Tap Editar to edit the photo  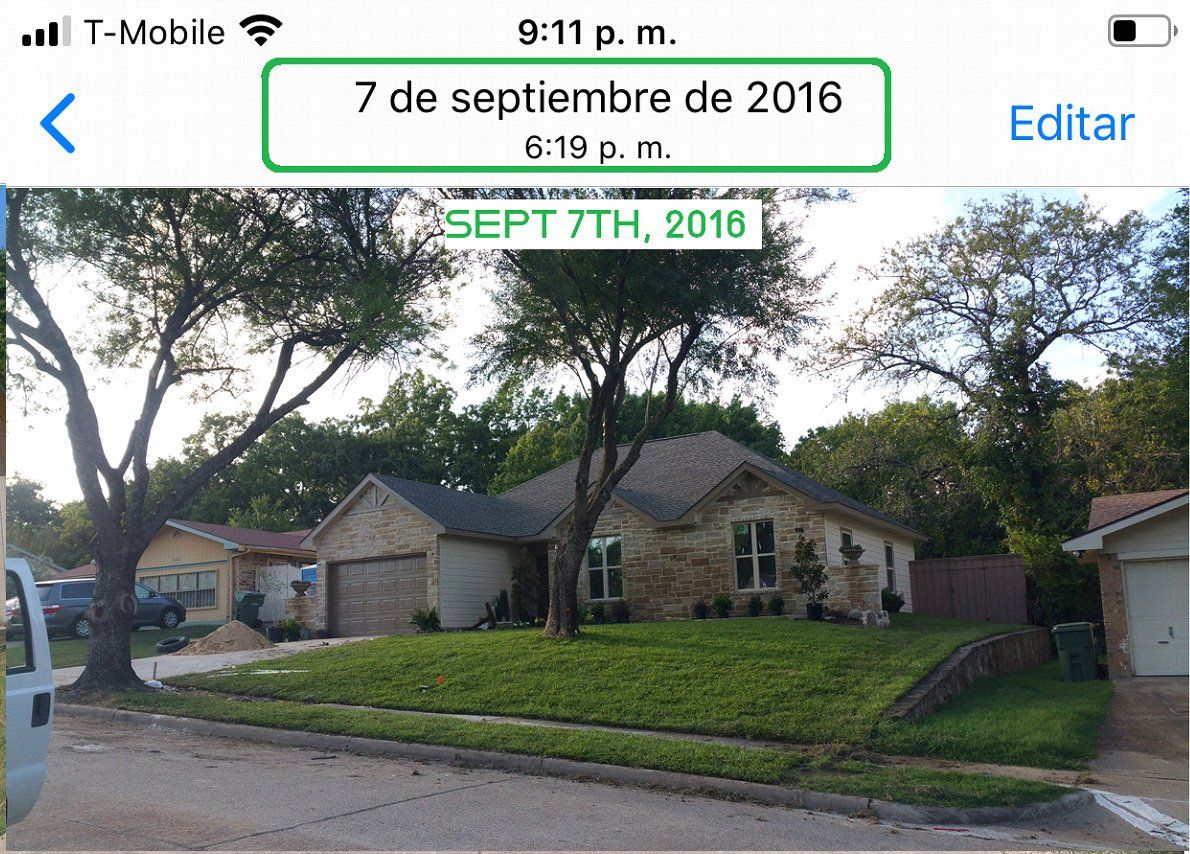tap(1071, 124)
